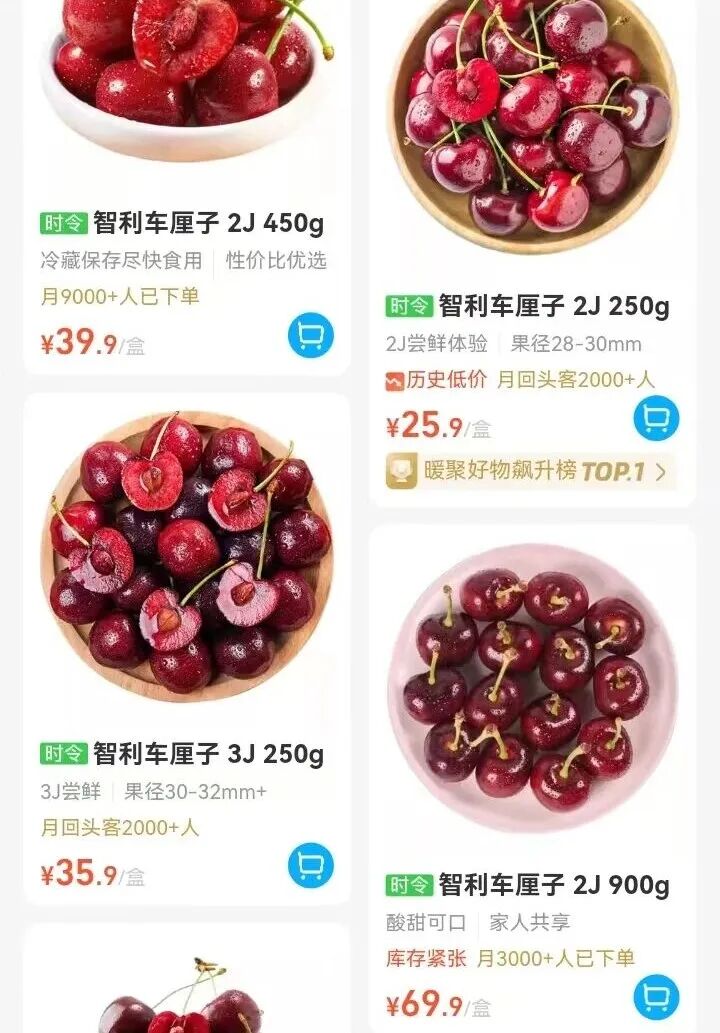Add 智利车厘子 2J 250g to cart
Image resolution: width=720 pixels, height=1033 pixels.
(656, 418)
